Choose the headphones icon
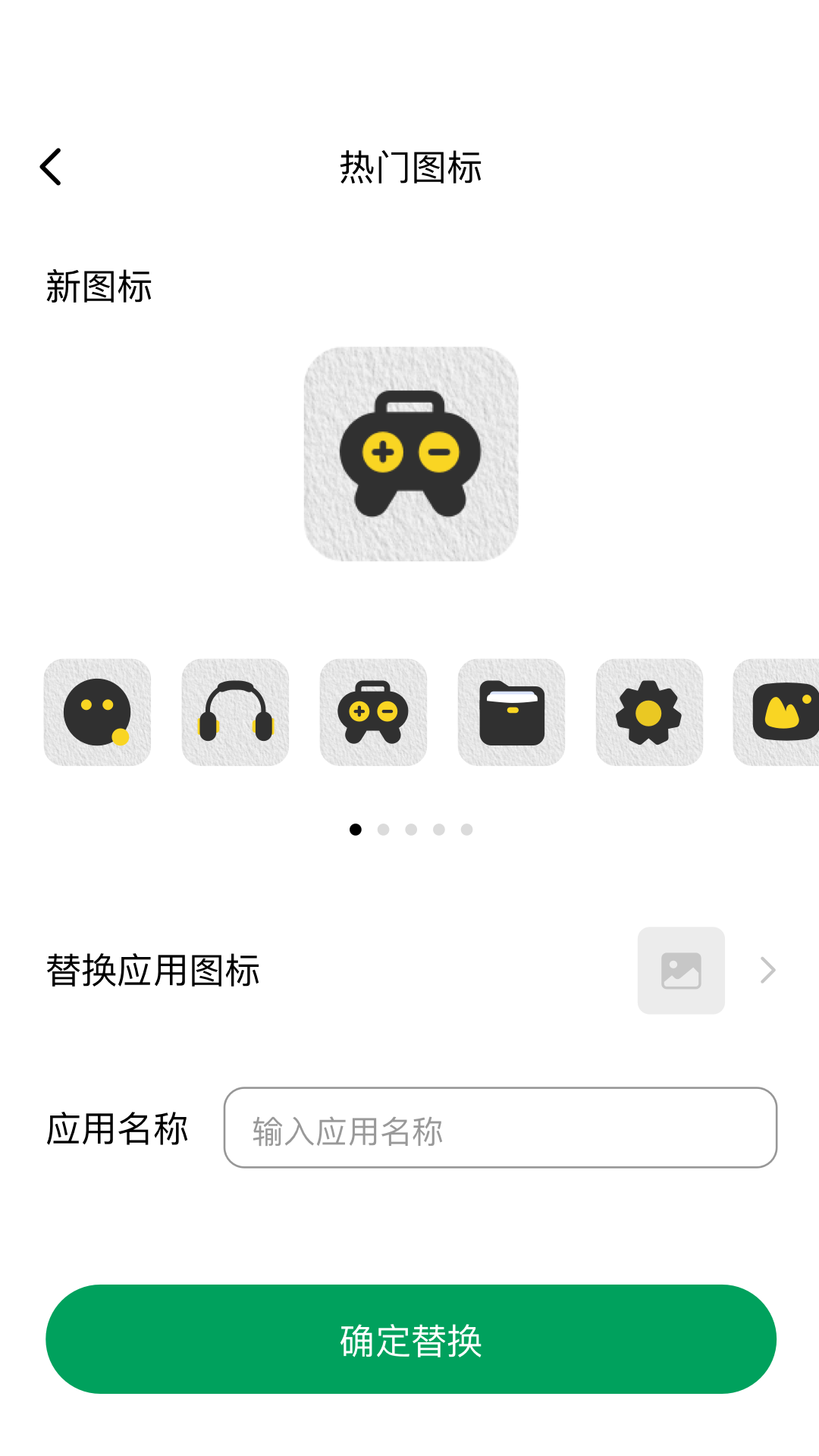The image size is (819, 1456). [235, 712]
